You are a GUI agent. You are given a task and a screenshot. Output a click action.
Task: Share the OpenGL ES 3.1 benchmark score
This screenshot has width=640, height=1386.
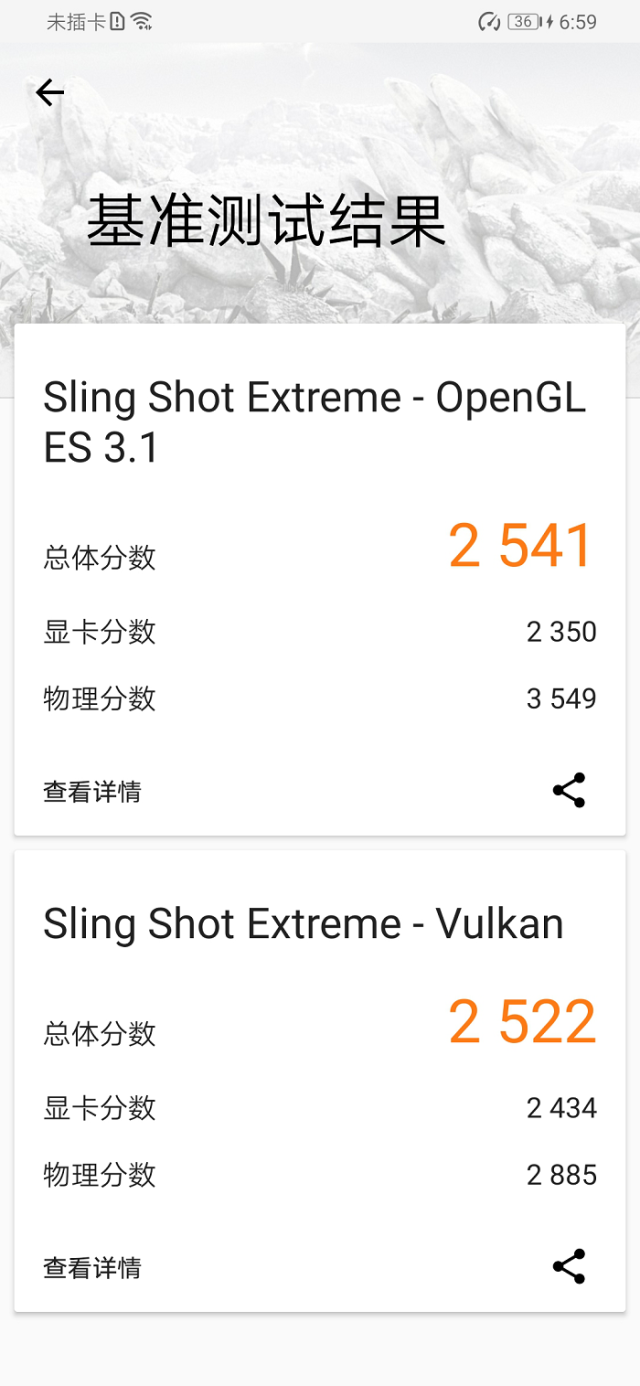(x=569, y=790)
